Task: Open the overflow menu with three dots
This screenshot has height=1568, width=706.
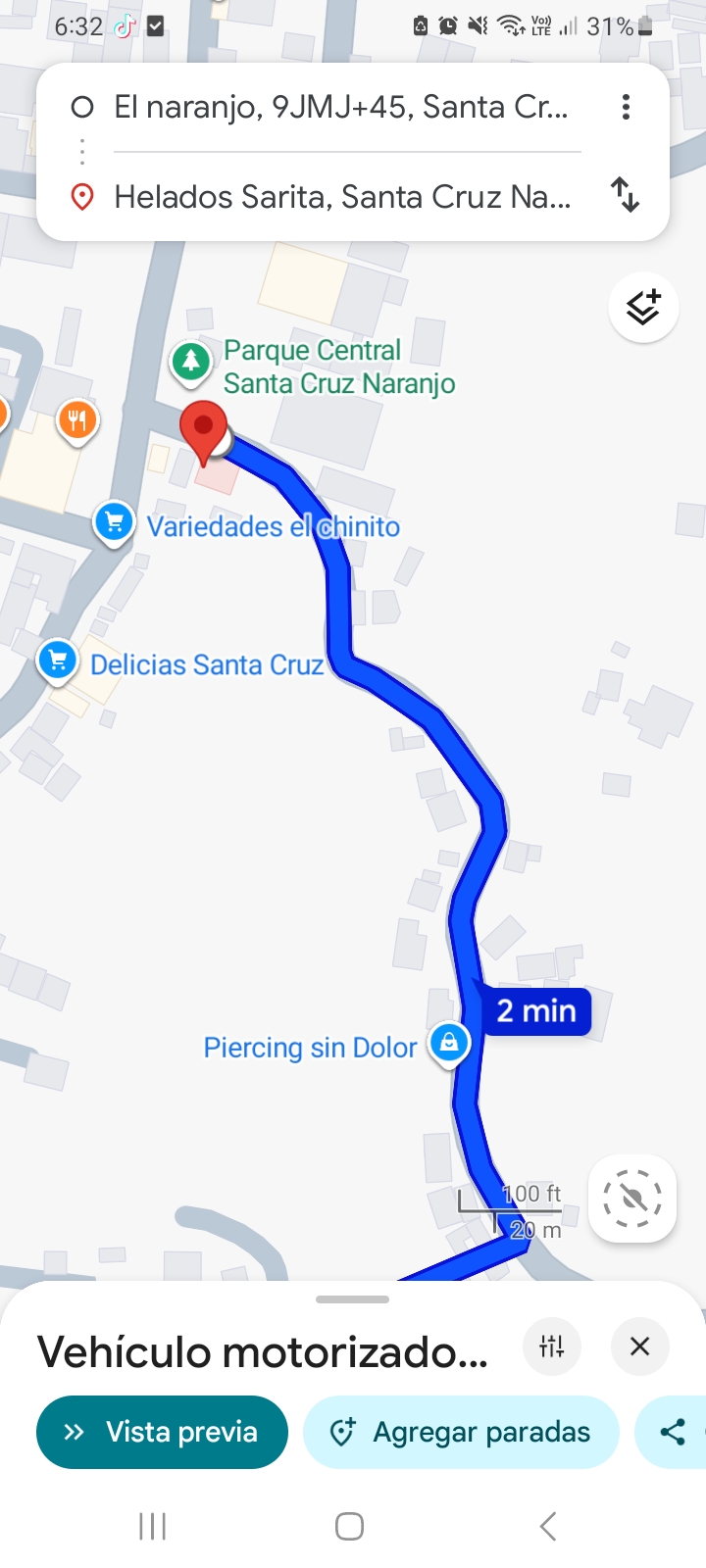Action: click(x=626, y=107)
